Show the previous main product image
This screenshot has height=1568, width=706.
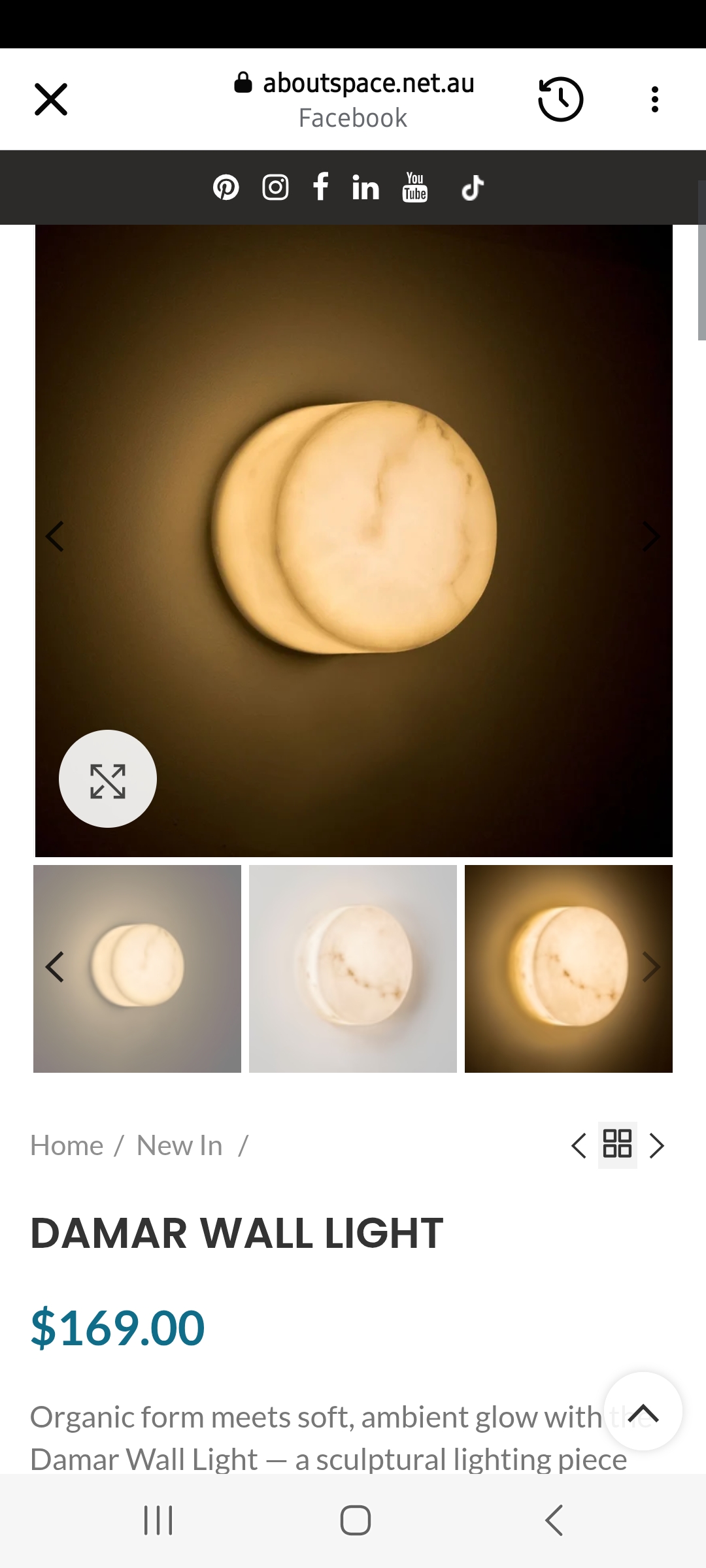pyautogui.click(x=55, y=537)
